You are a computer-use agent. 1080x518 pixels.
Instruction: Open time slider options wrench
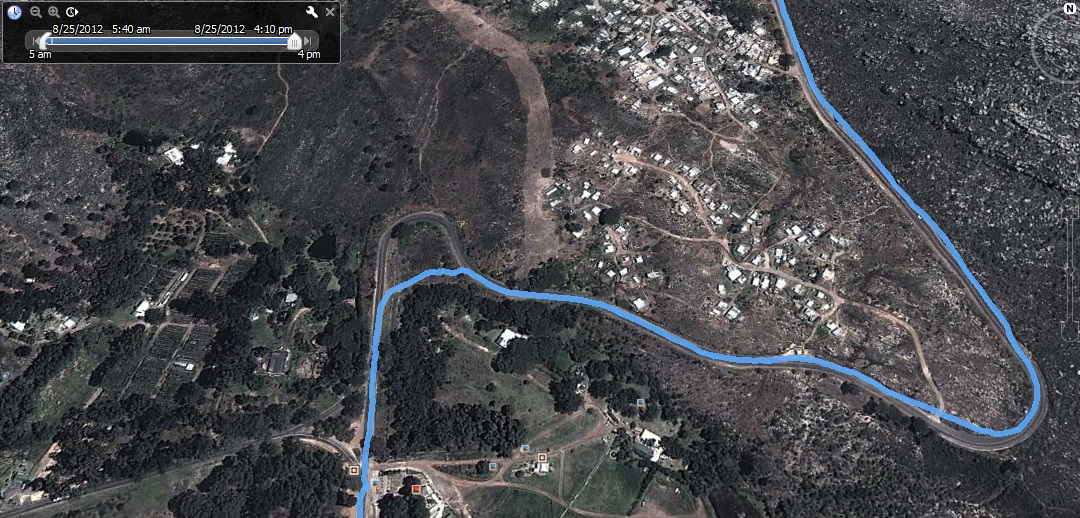[x=311, y=12]
